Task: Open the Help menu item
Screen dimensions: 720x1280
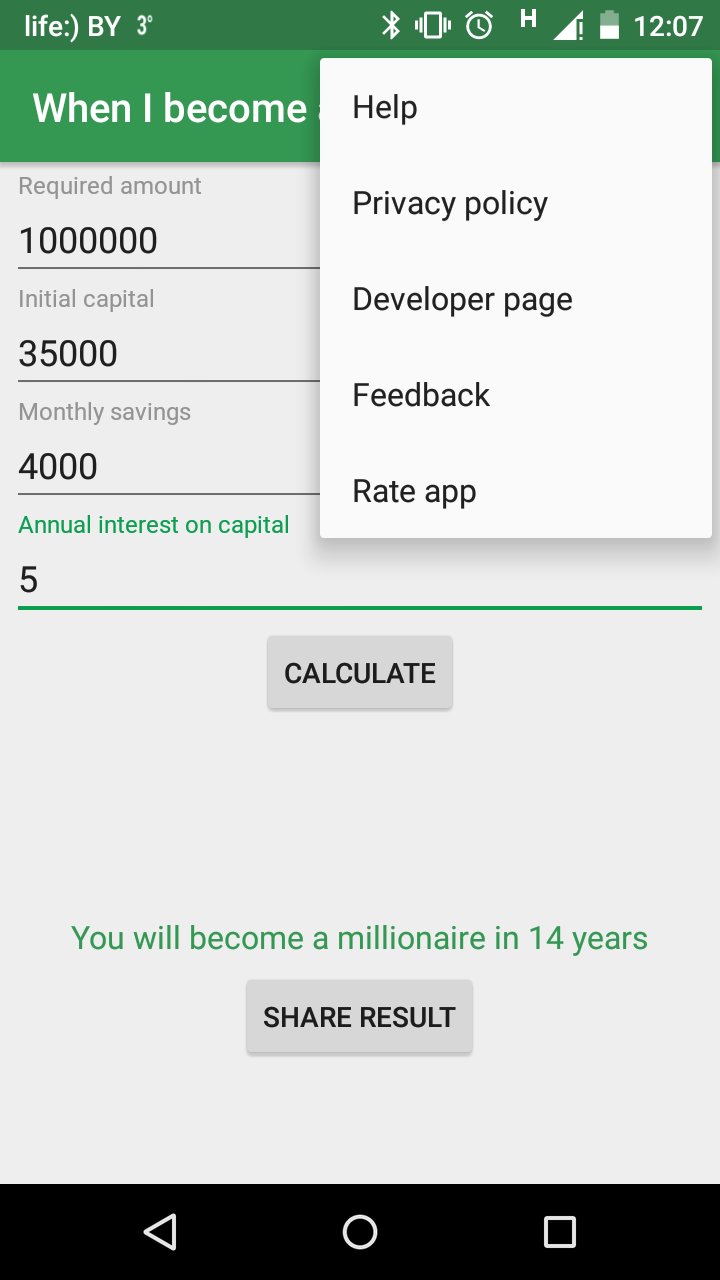Action: click(515, 107)
